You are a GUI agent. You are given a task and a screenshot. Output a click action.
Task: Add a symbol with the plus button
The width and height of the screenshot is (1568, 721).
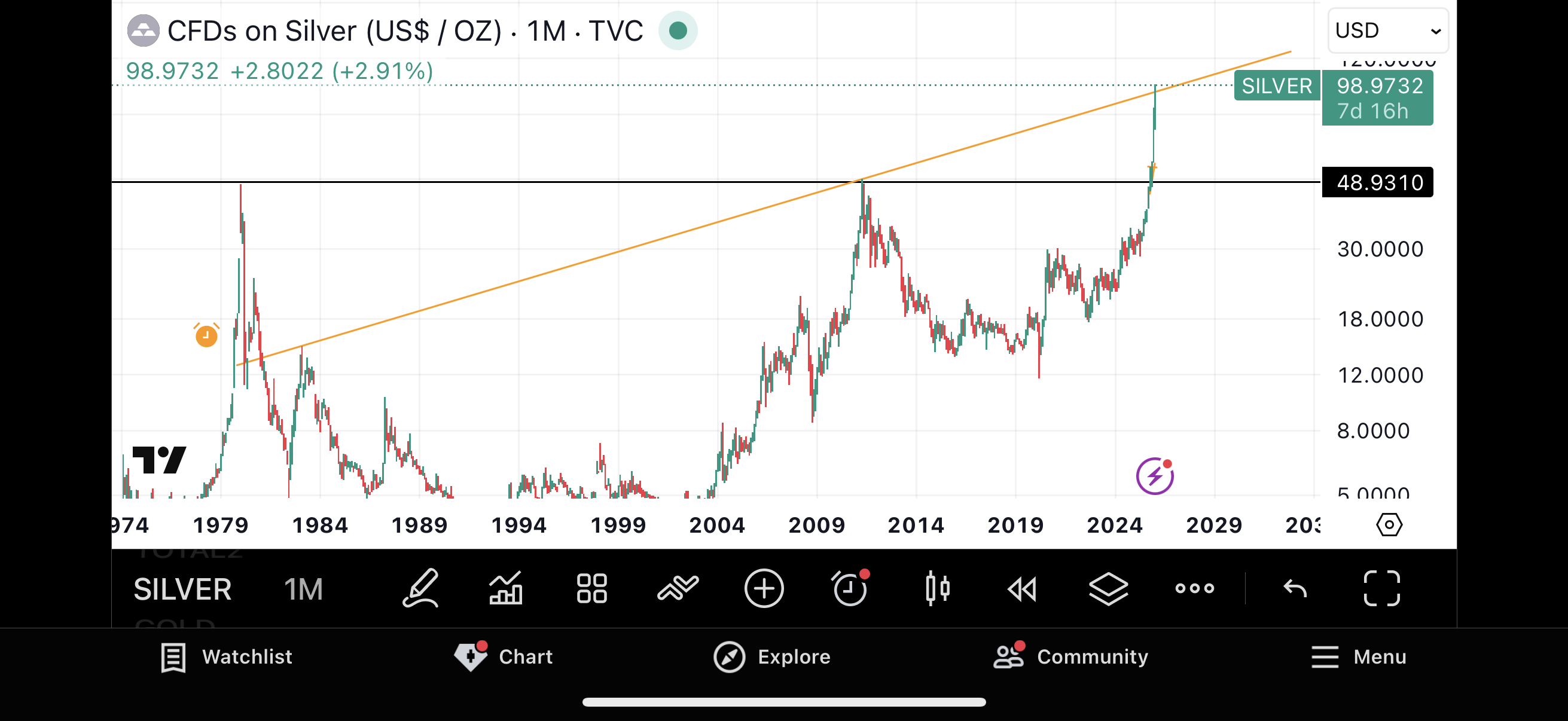(763, 588)
